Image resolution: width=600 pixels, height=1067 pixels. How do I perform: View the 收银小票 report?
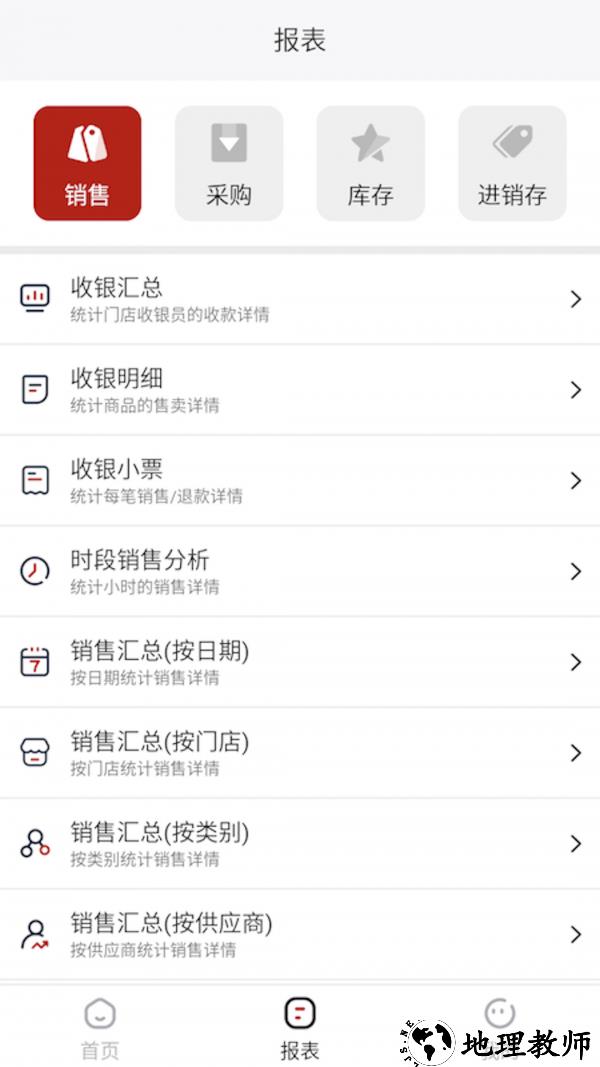click(300, 481)
